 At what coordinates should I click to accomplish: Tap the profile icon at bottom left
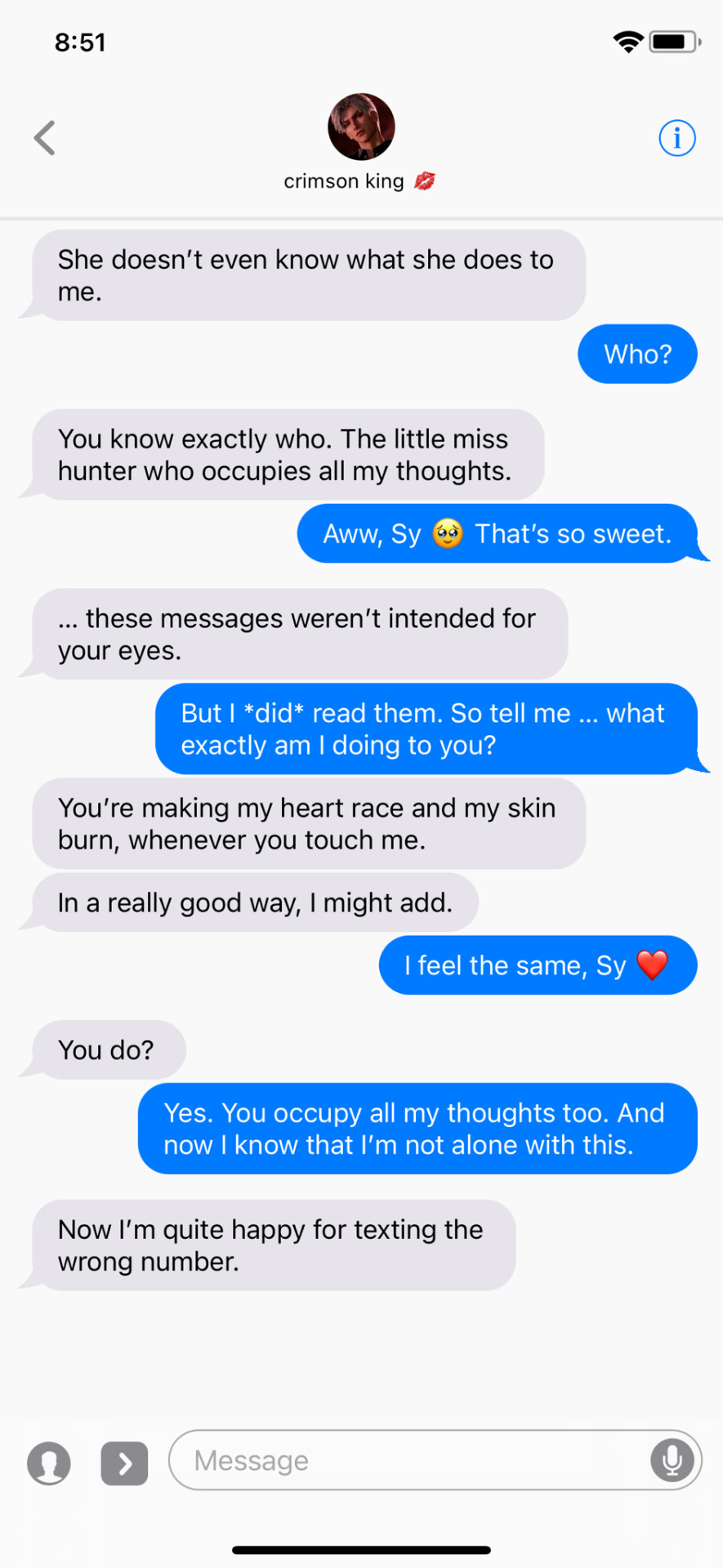coord(49,1463)
